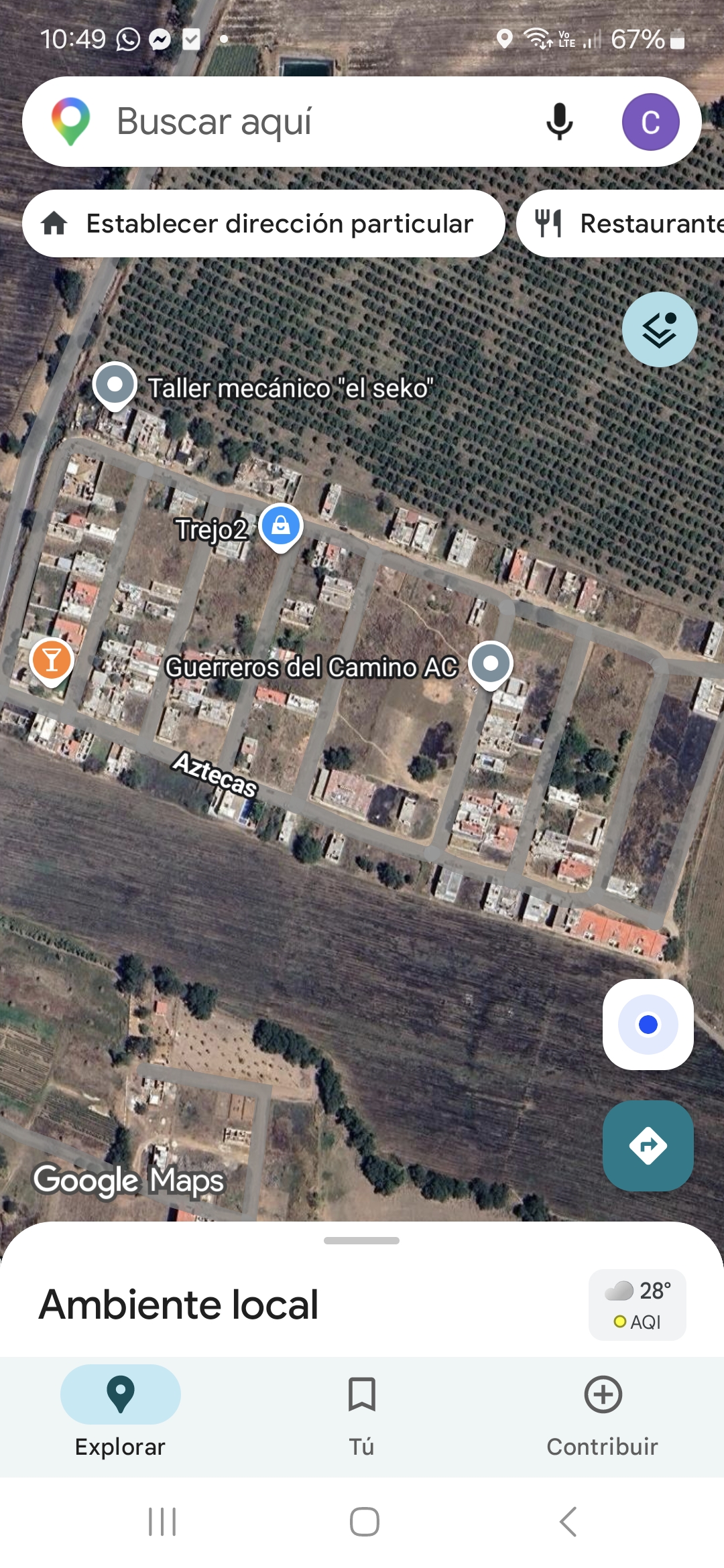Screen dimensions: 724x1568
Task: Open directions with the route button
Action: 648,1145
